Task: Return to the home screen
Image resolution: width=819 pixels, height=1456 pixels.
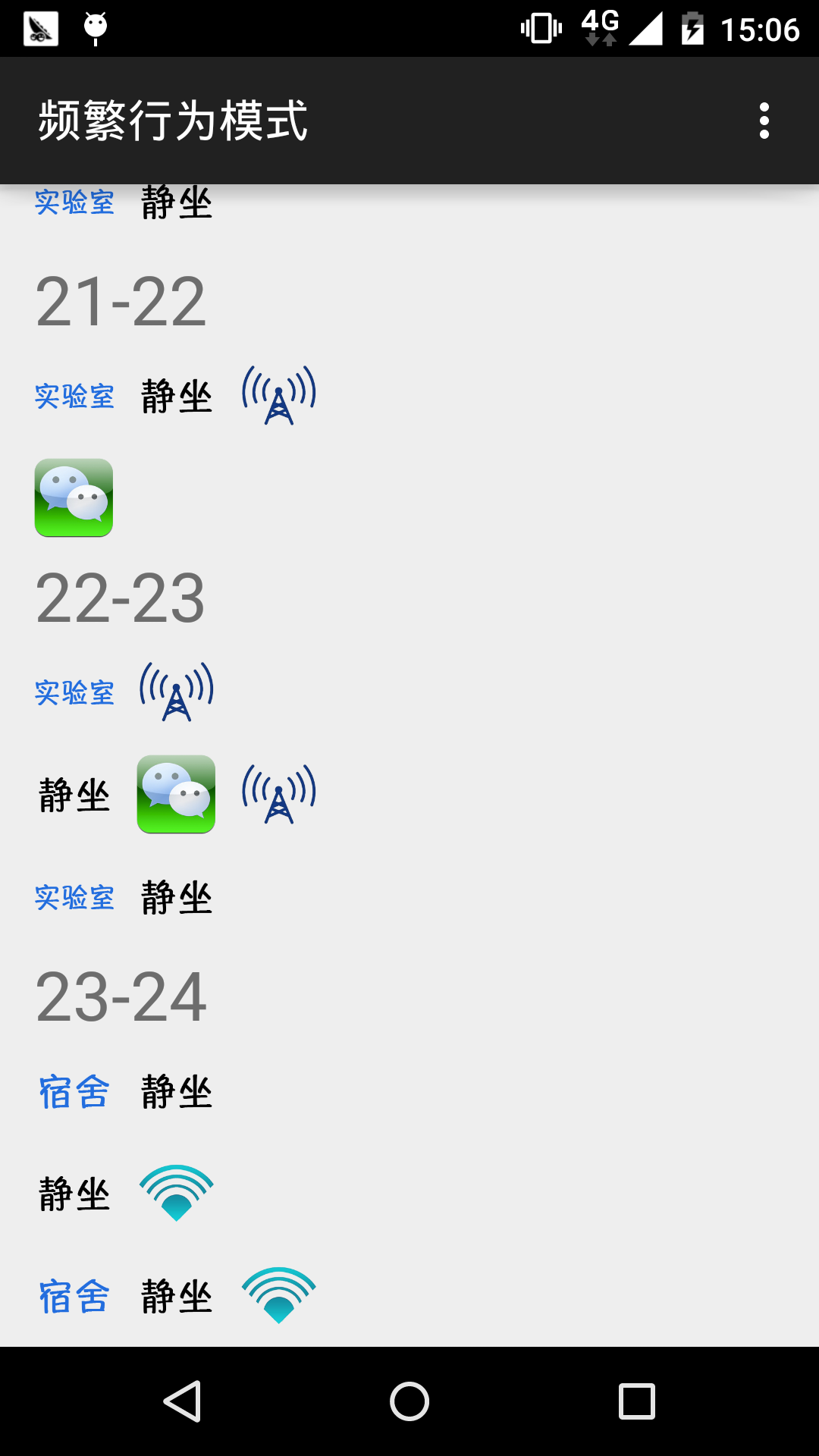Action: coord(409,1401)
